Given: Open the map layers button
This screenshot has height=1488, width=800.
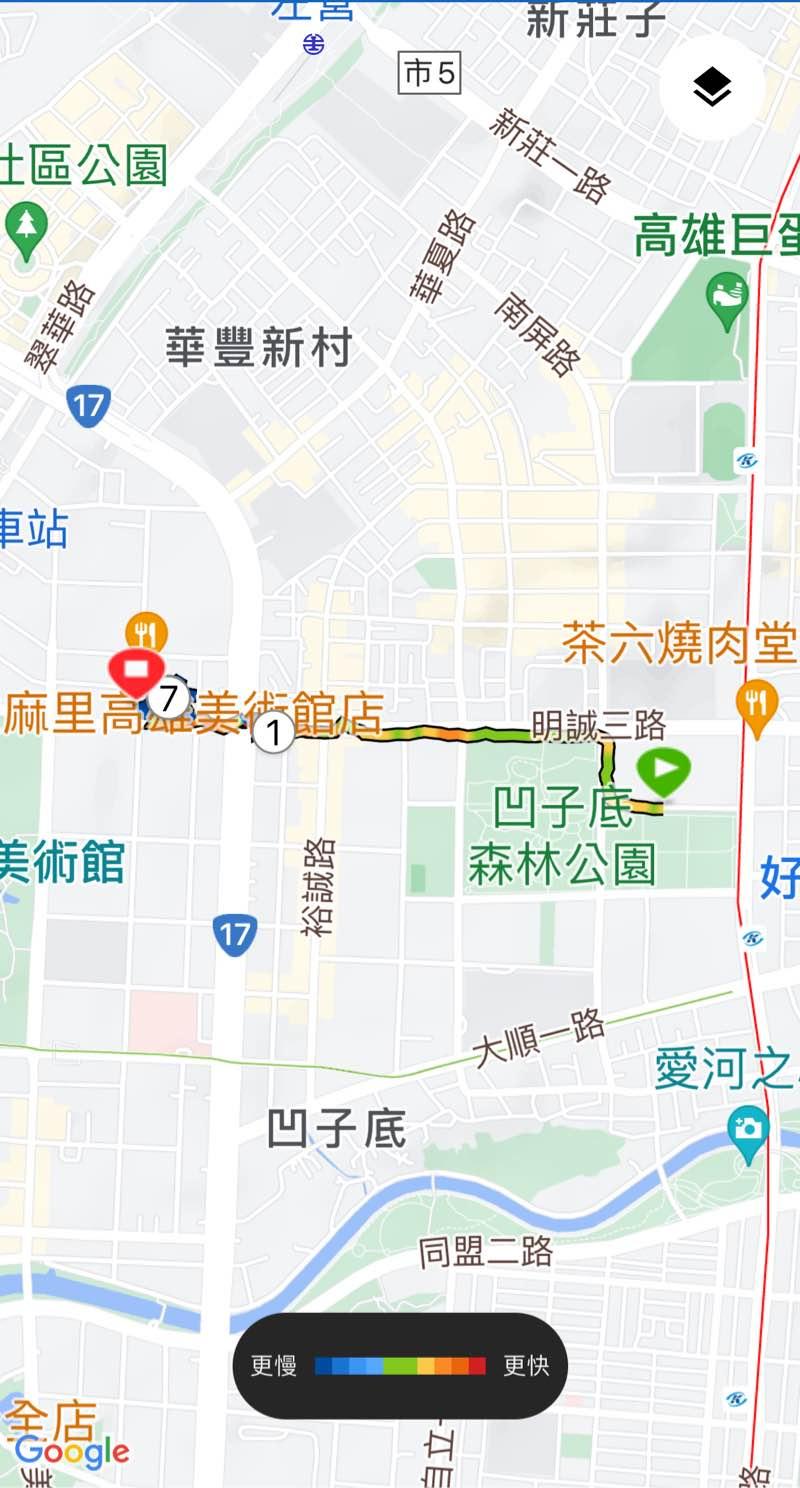Looking at the screenshot, I should click(x=712, y=88).
